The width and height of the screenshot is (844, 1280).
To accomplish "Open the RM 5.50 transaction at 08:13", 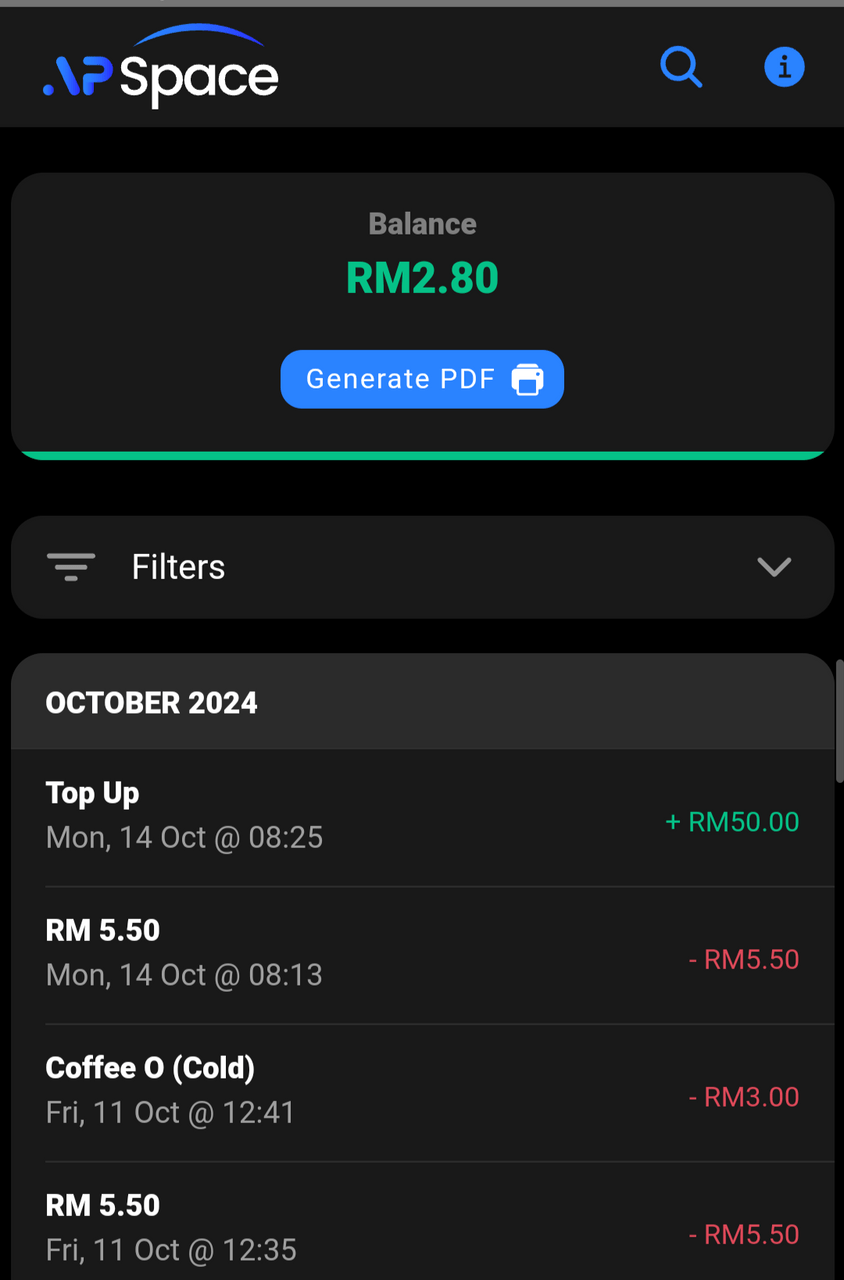I will (422, 956).
